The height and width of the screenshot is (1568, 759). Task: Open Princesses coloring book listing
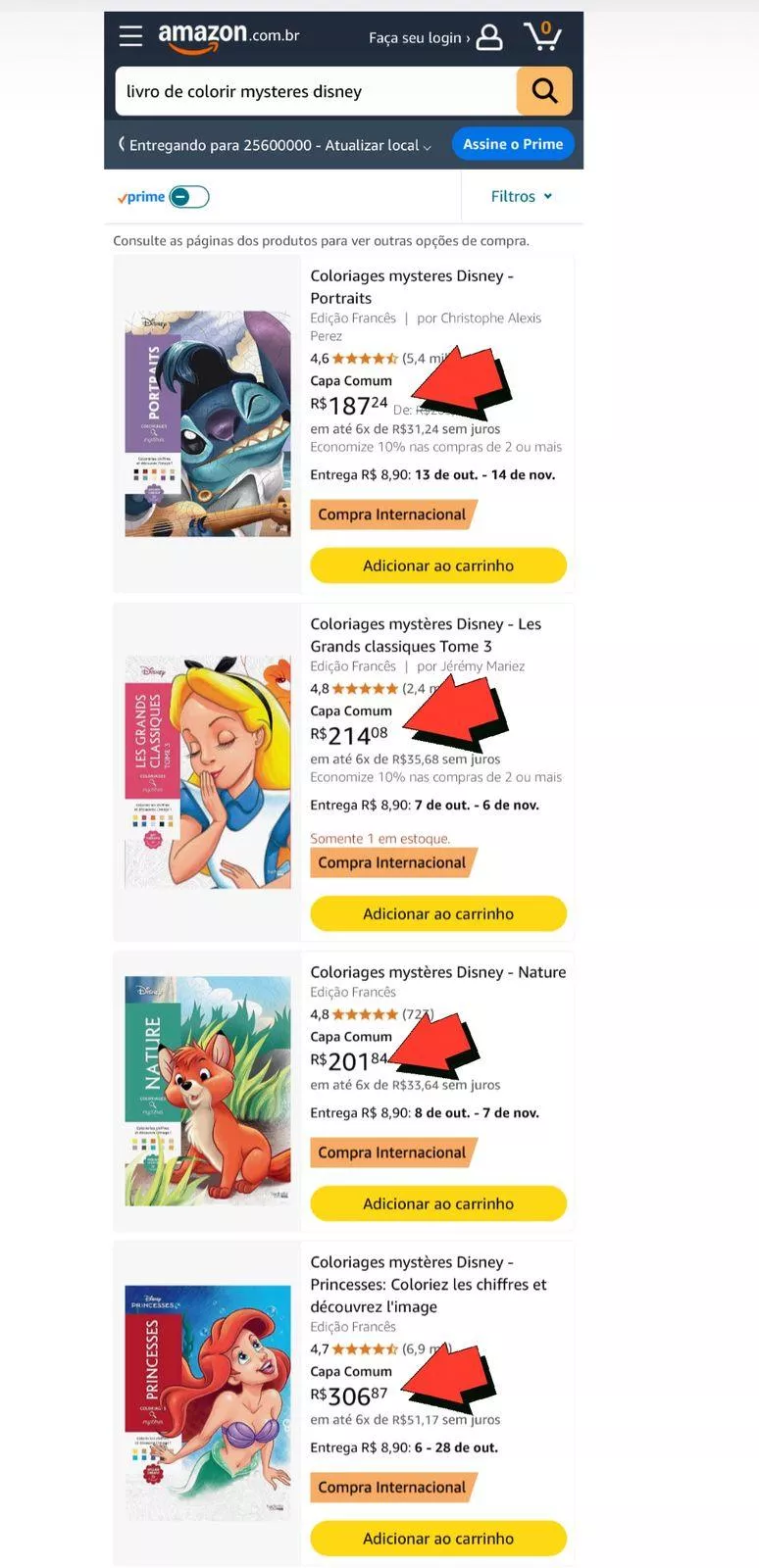(428, 1284)
